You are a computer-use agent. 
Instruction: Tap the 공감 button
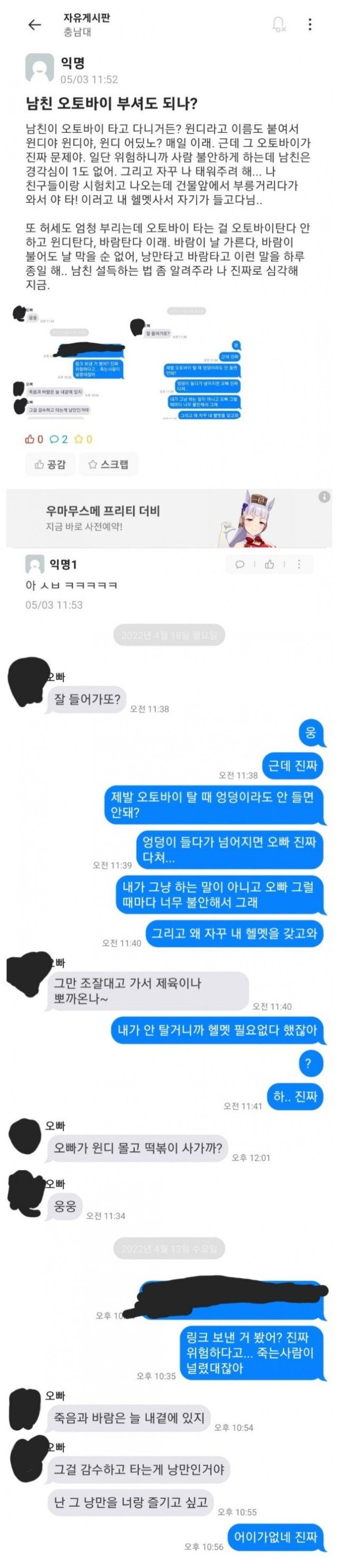tap(50, 464)
